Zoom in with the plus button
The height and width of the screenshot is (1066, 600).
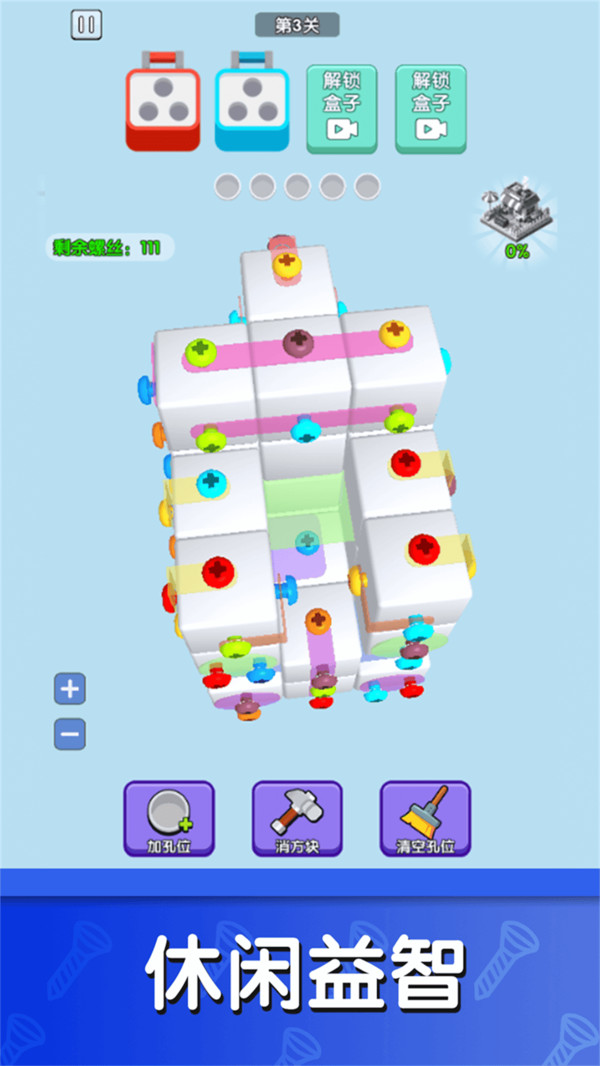click(69, 689)
